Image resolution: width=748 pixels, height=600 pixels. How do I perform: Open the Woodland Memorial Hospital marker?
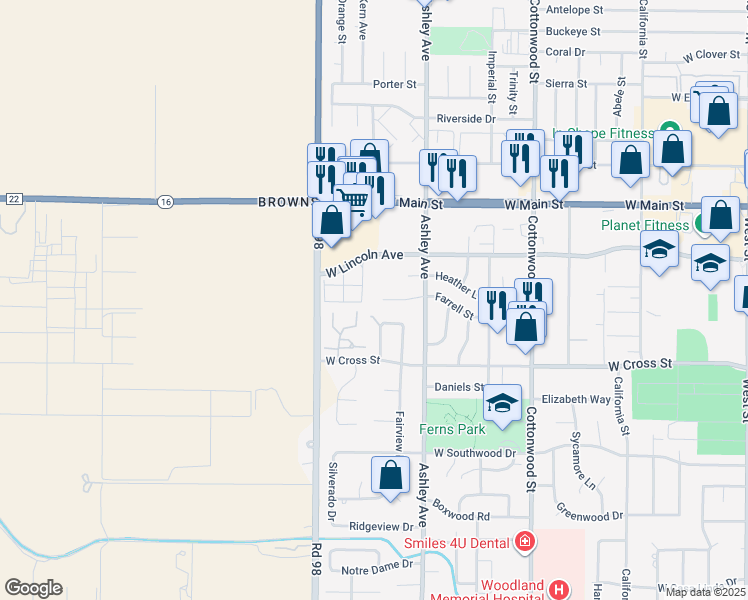pos(559,589)
